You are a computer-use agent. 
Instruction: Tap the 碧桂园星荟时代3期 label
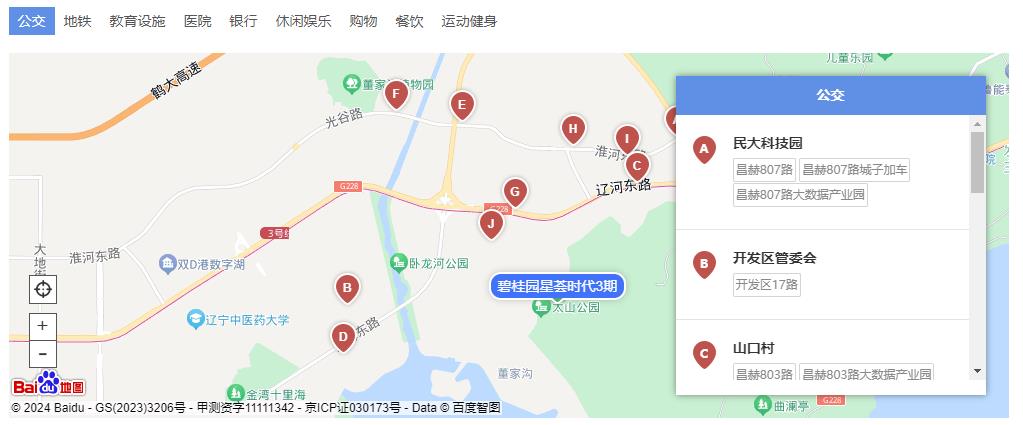559,287
